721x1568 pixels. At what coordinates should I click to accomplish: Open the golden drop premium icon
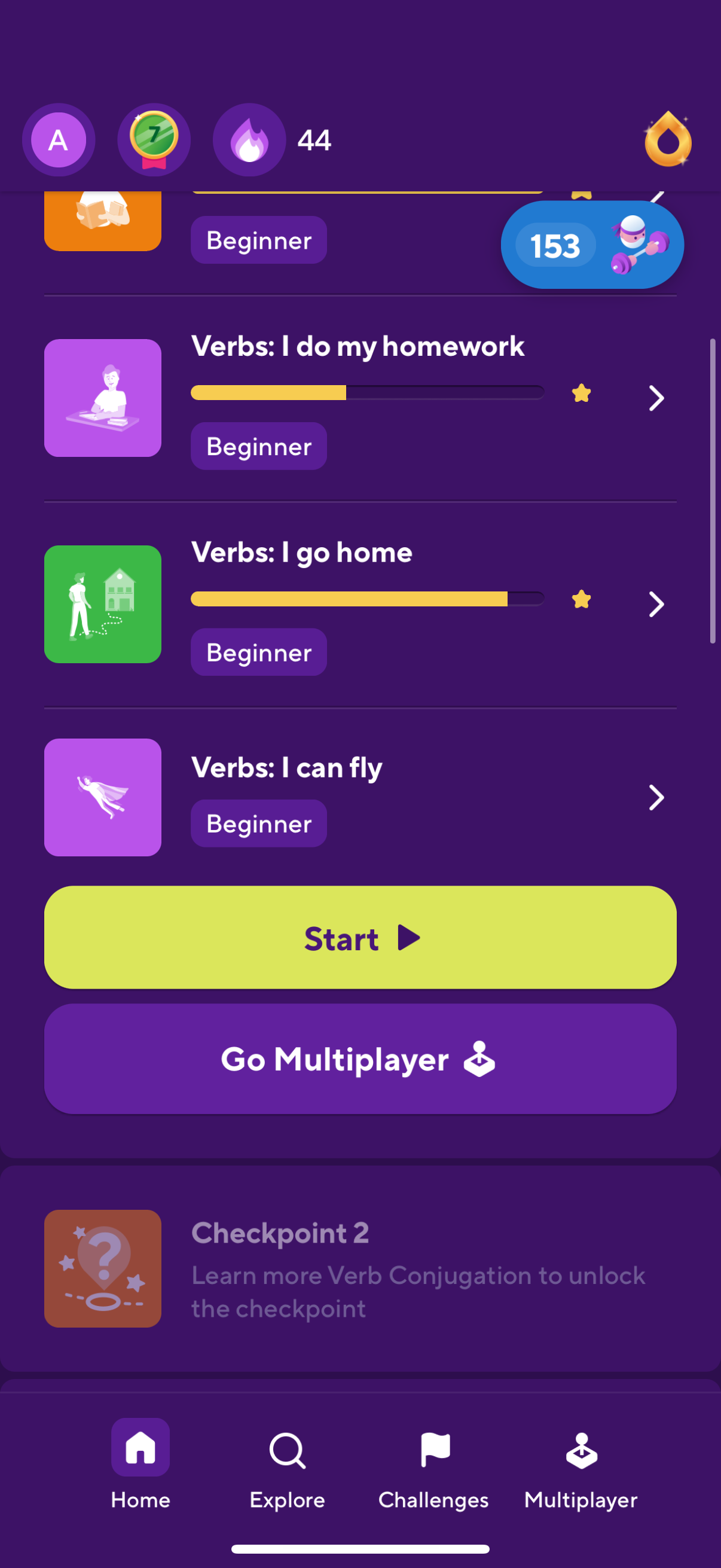(668, 139)
